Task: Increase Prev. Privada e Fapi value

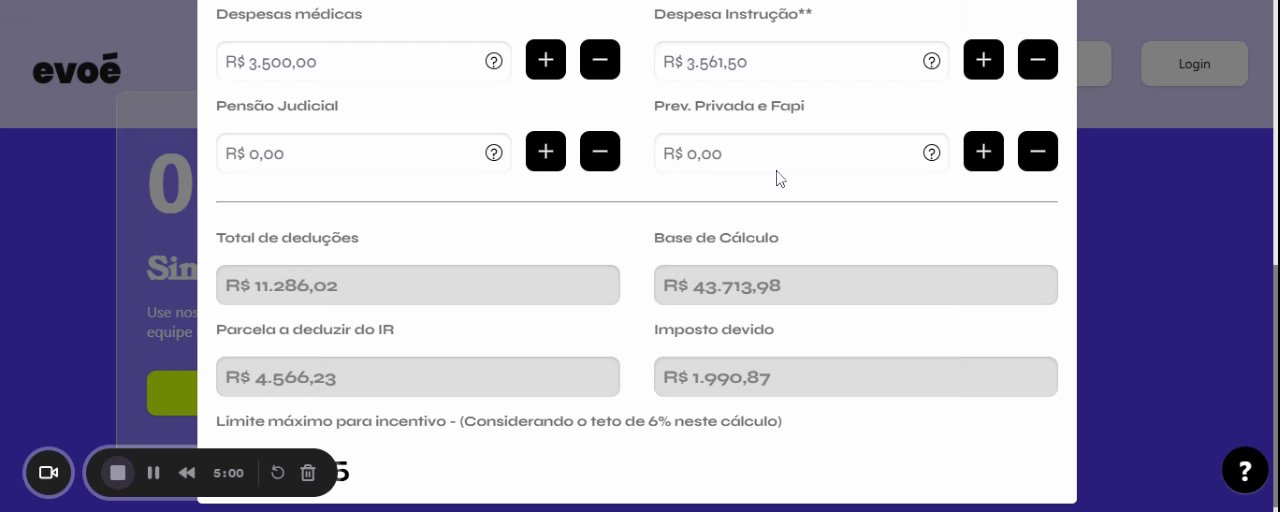Action: pos(983,151)
